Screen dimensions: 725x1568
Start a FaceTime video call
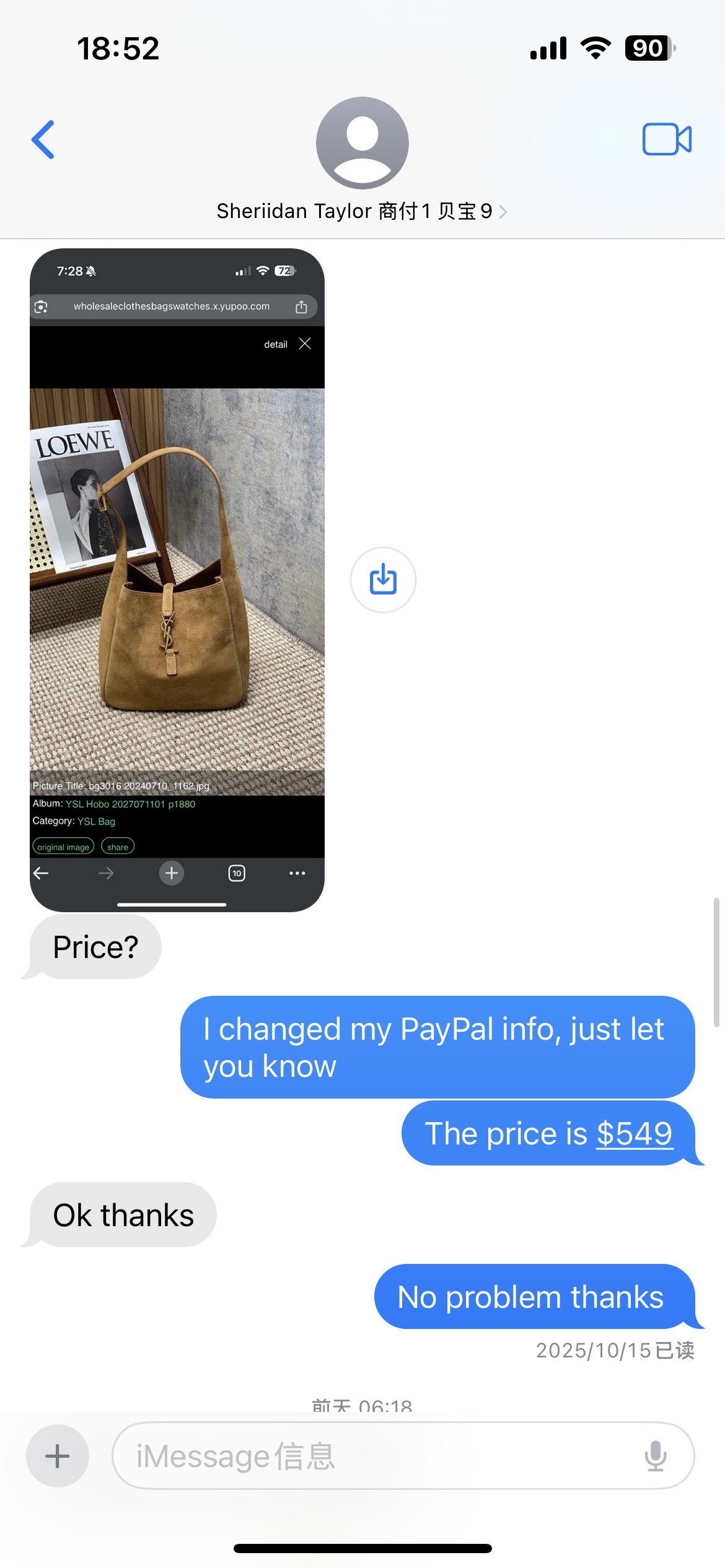click(667, 139)
